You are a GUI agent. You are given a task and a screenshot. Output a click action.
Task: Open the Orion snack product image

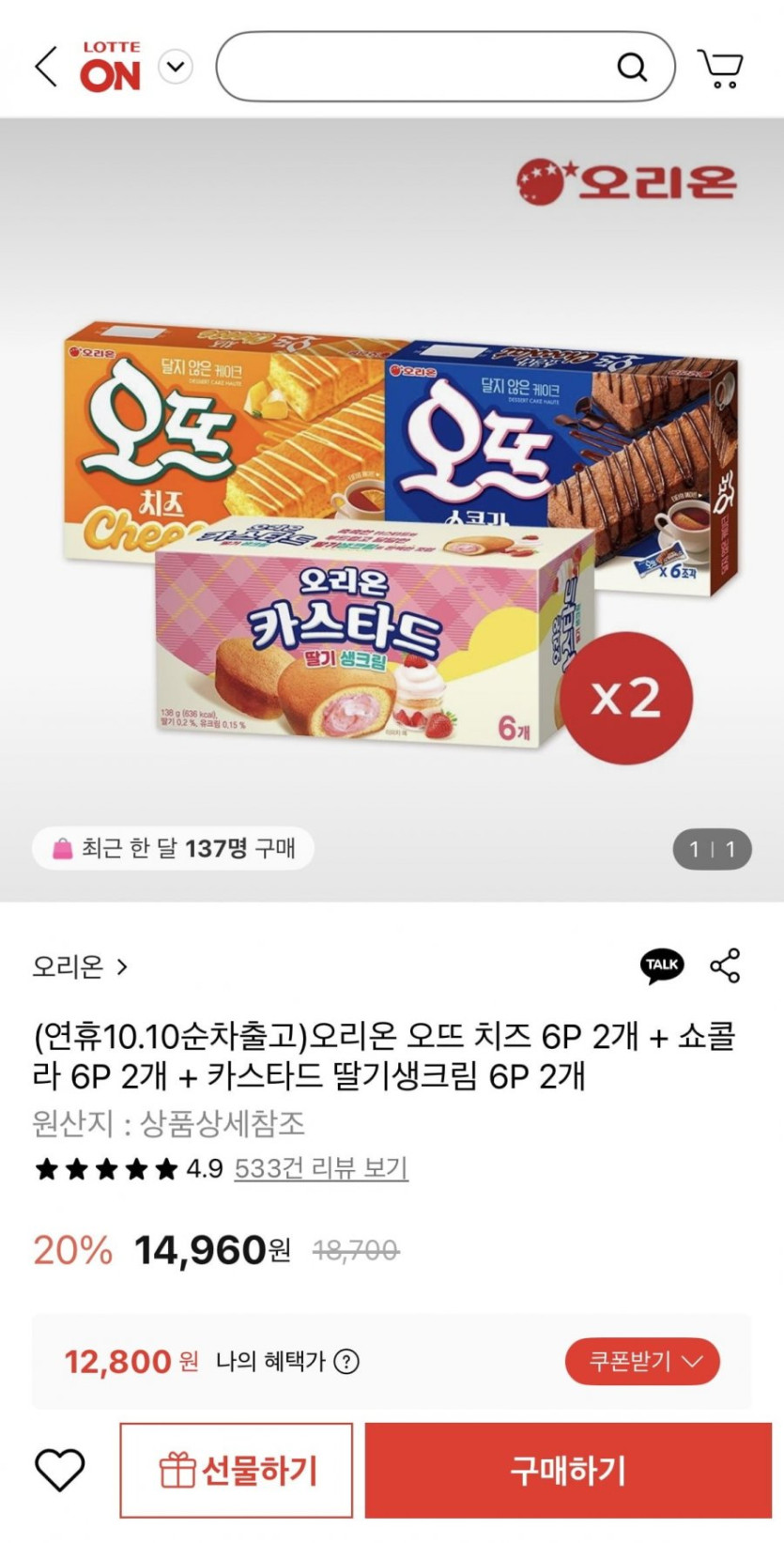coord(392,526)
